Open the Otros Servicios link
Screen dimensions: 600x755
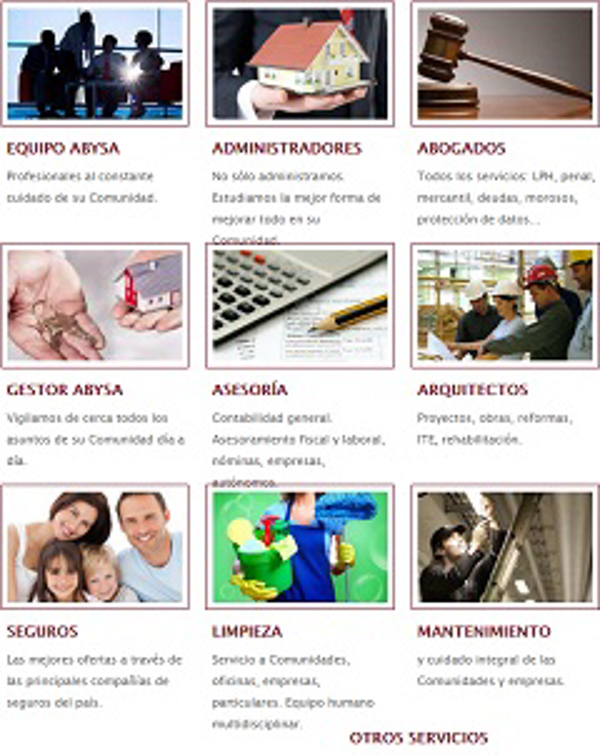[418, 738]
